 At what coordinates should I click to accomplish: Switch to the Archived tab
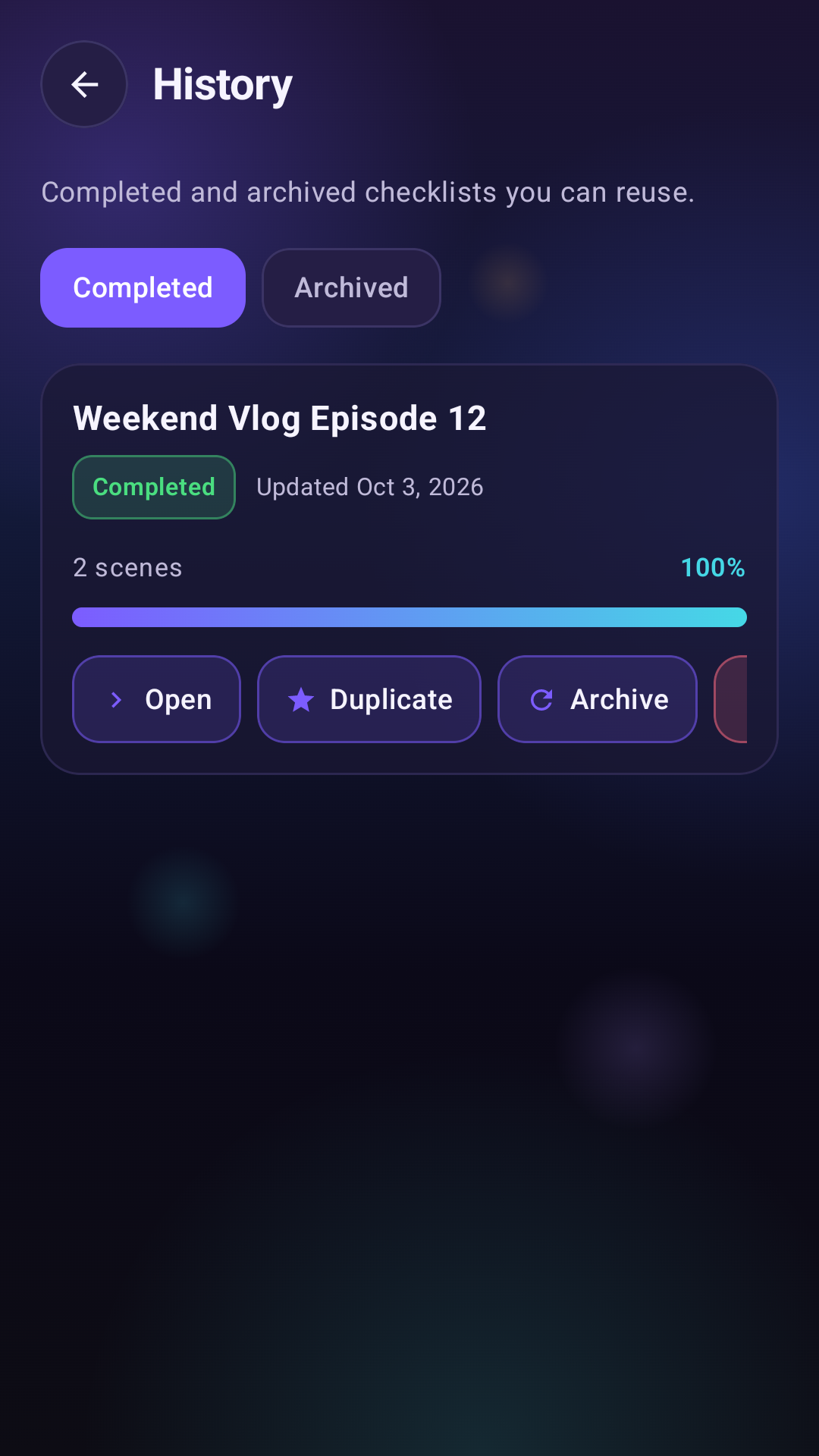[x=351, y=287]
